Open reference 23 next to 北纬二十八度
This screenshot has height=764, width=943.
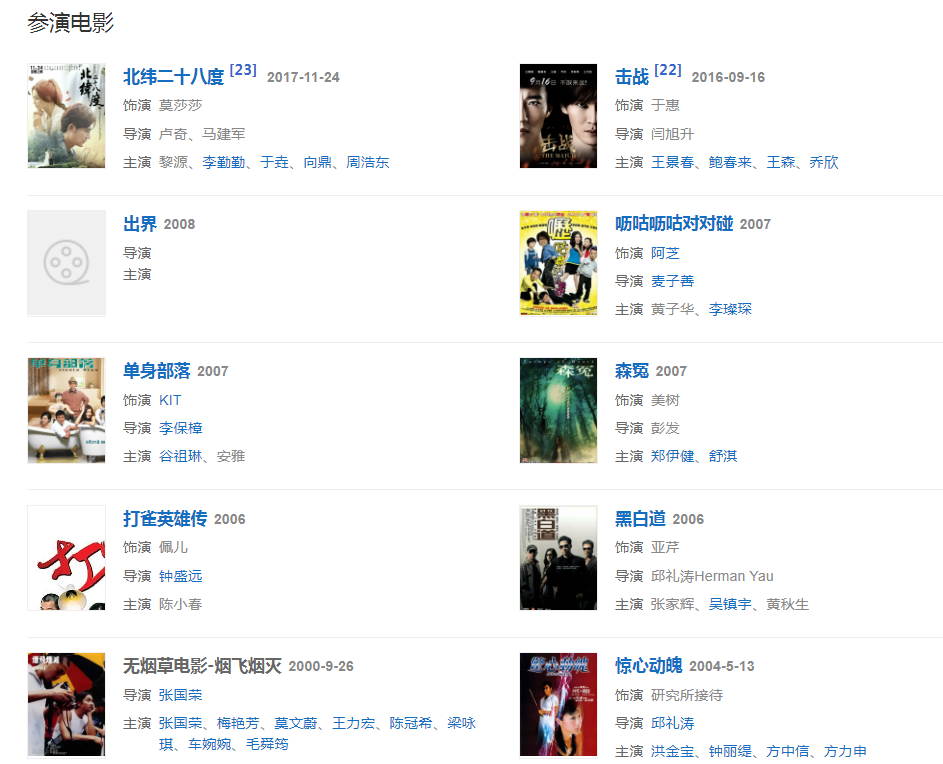pyautogui.click(x=243, y=70)
